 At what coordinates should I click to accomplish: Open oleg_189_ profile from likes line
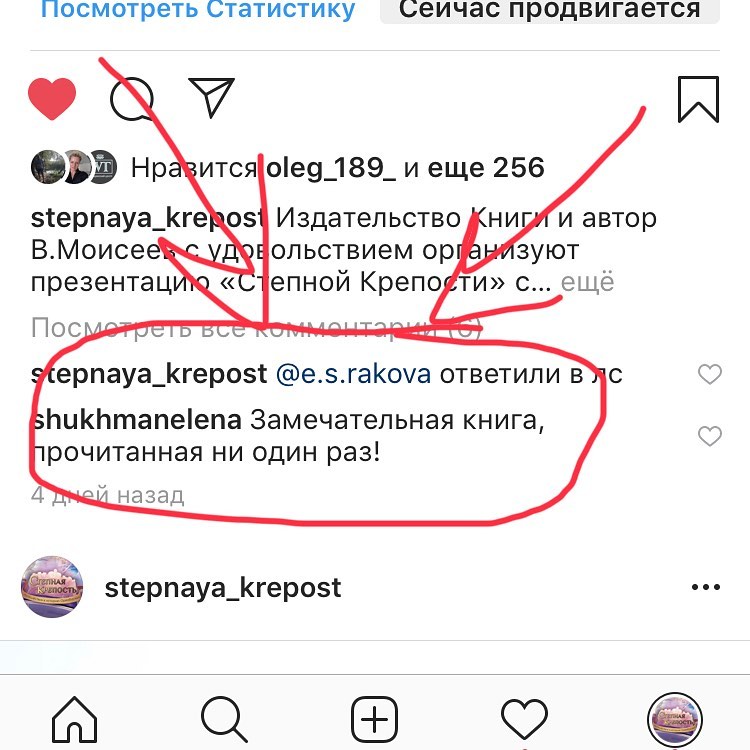point(327,167)
